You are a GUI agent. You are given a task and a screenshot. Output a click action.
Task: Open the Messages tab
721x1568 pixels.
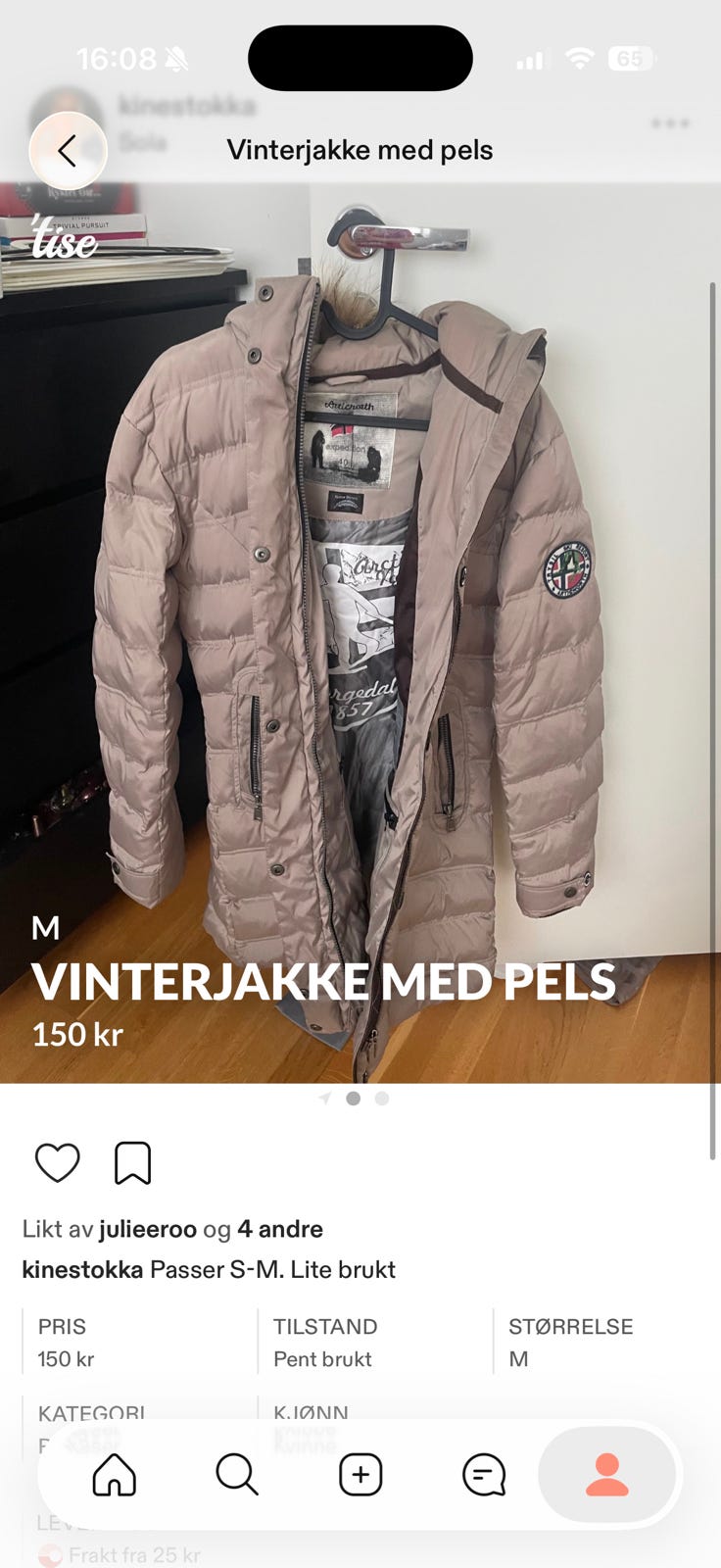click(x=484, y=1474)
